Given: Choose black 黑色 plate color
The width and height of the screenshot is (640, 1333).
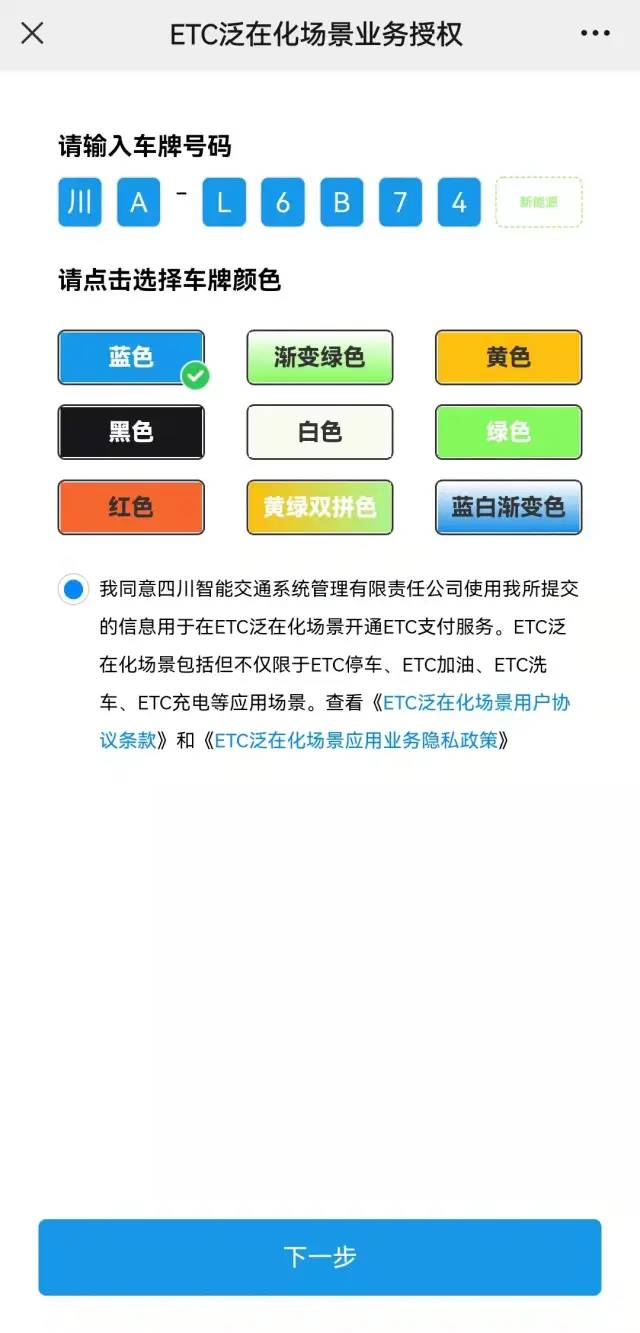Looking at the screenshot, I should pos(131,432).
